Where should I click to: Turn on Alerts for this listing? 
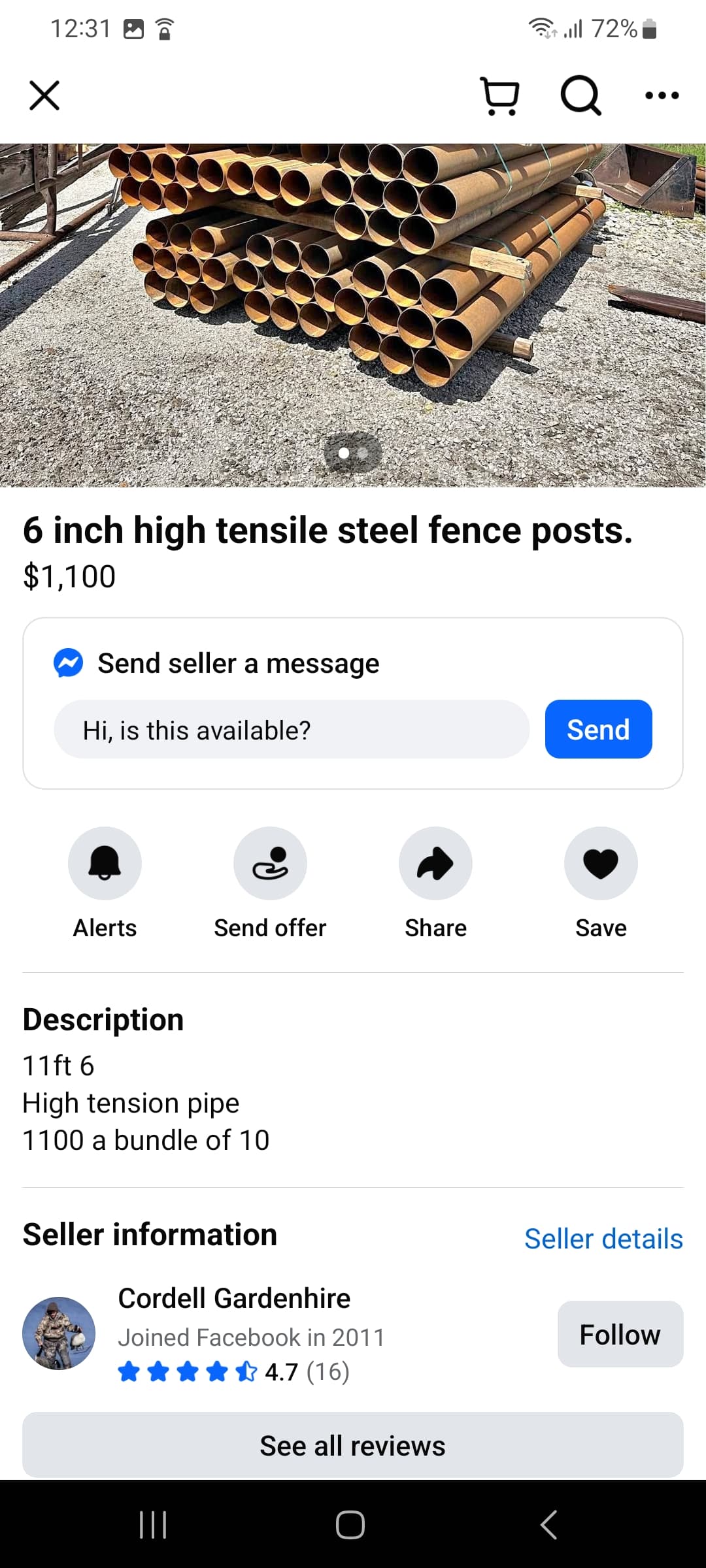coord(105,864)
